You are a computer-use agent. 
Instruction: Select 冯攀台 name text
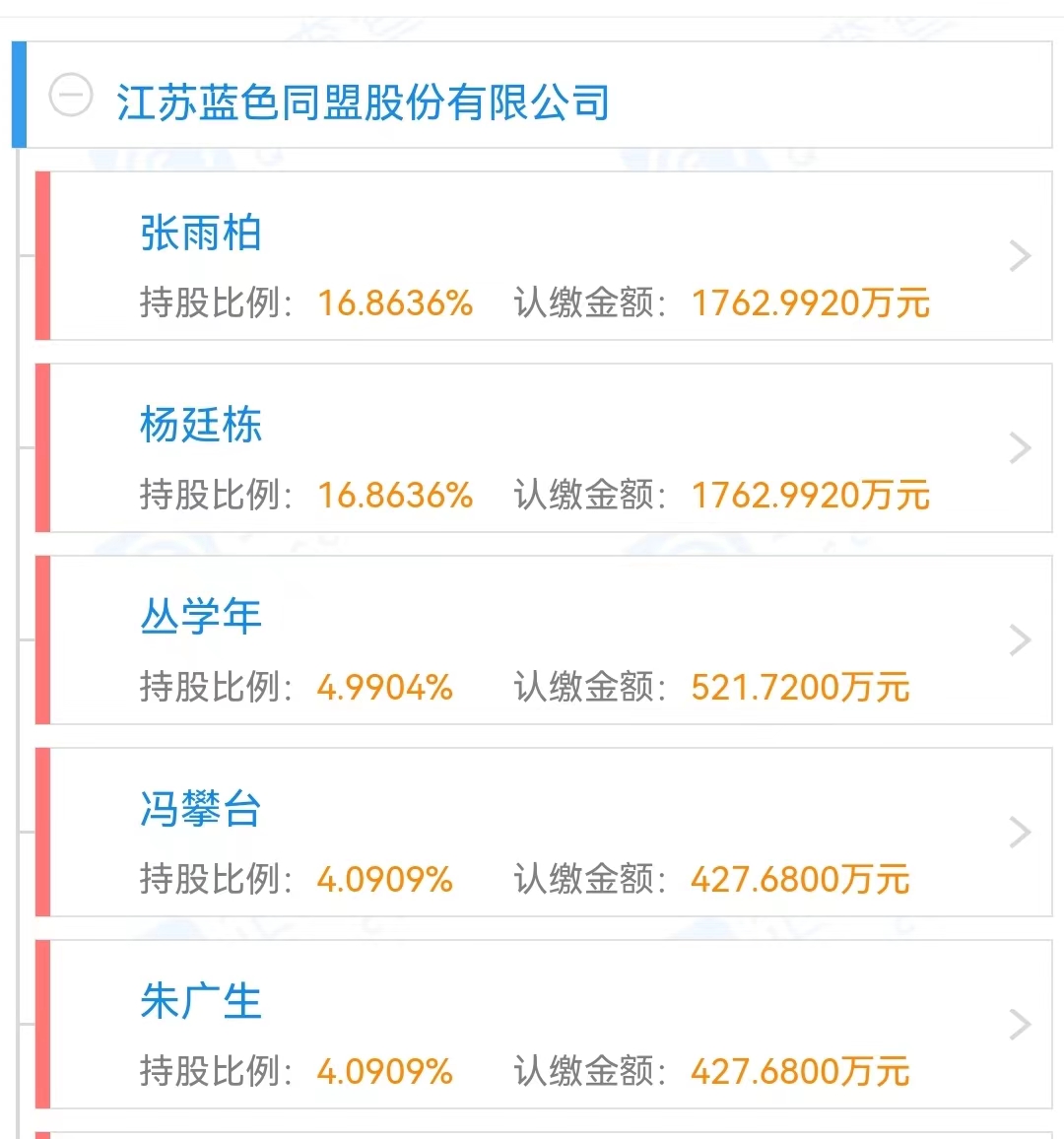click(x=200, y=810)
